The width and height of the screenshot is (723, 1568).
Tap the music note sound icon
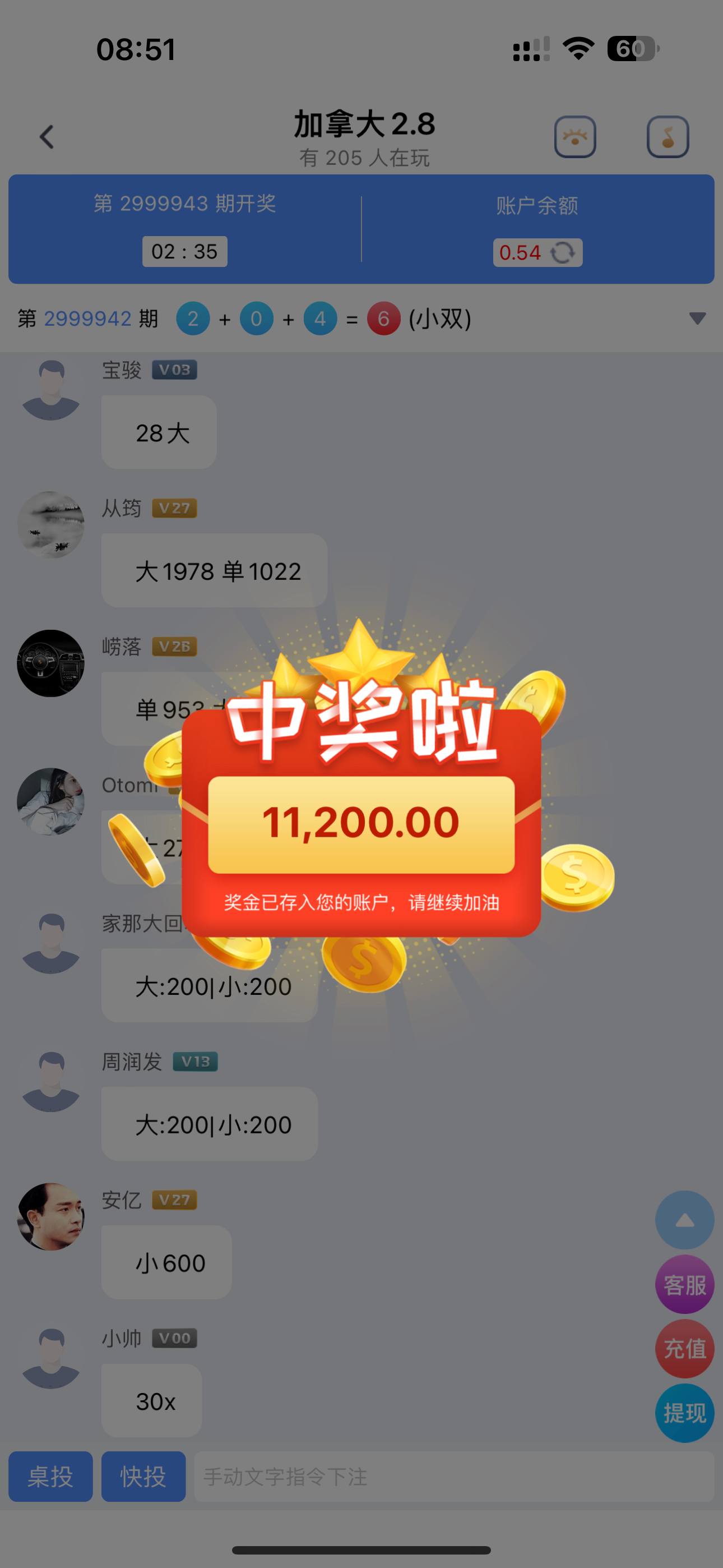pyautogui.click(x=668, y=137)
